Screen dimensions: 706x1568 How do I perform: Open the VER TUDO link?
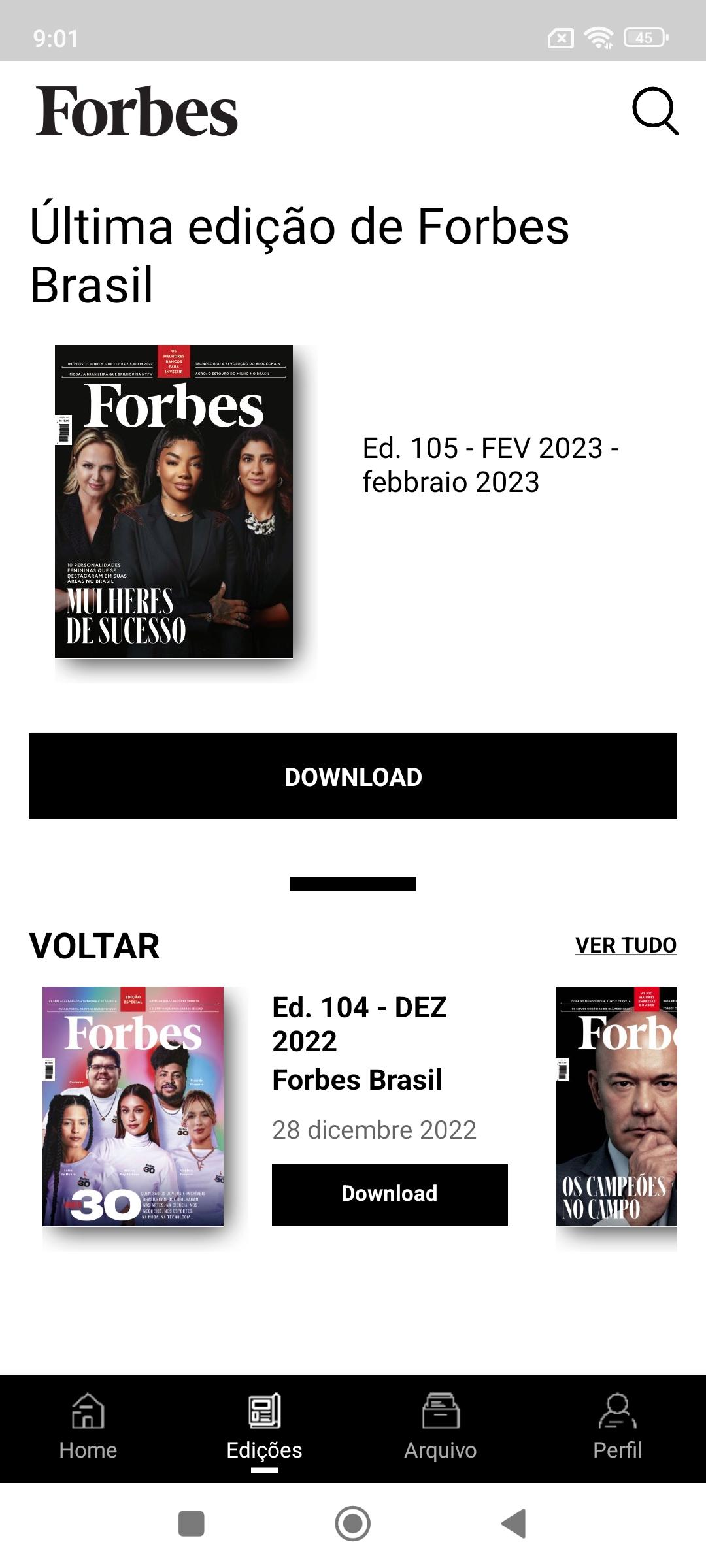point(626,945)
